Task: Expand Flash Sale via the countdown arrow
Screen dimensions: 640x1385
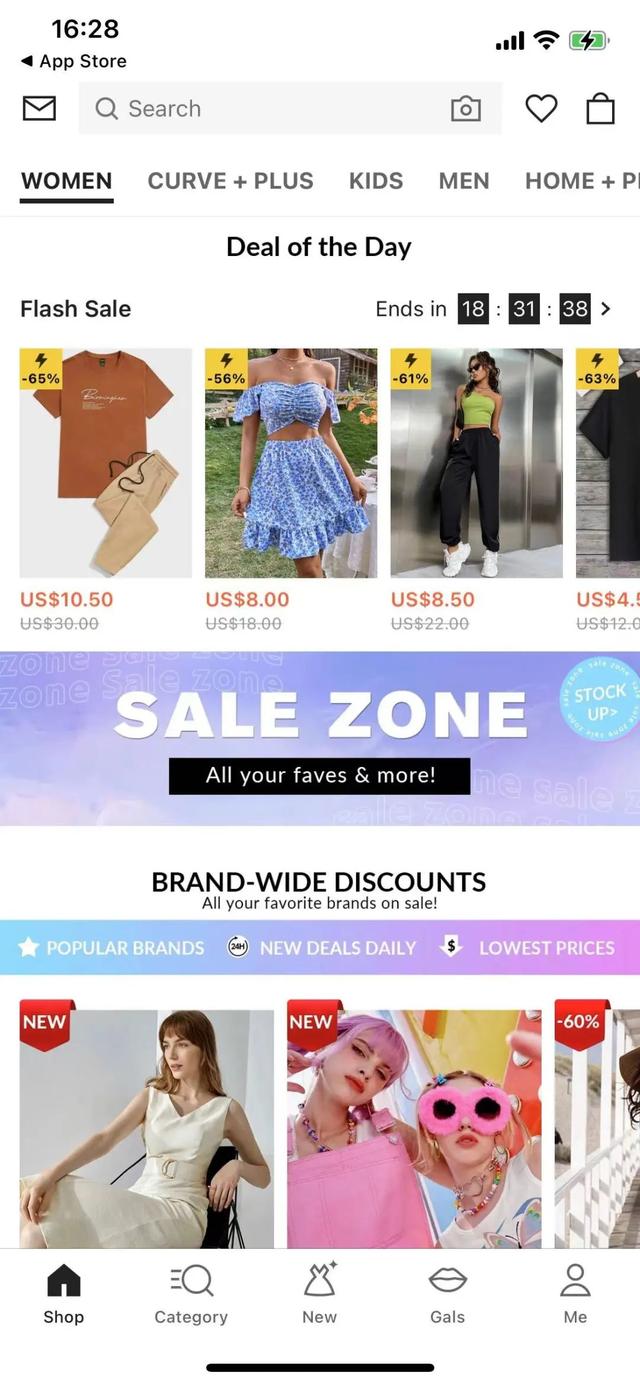Action: [605, 309]
